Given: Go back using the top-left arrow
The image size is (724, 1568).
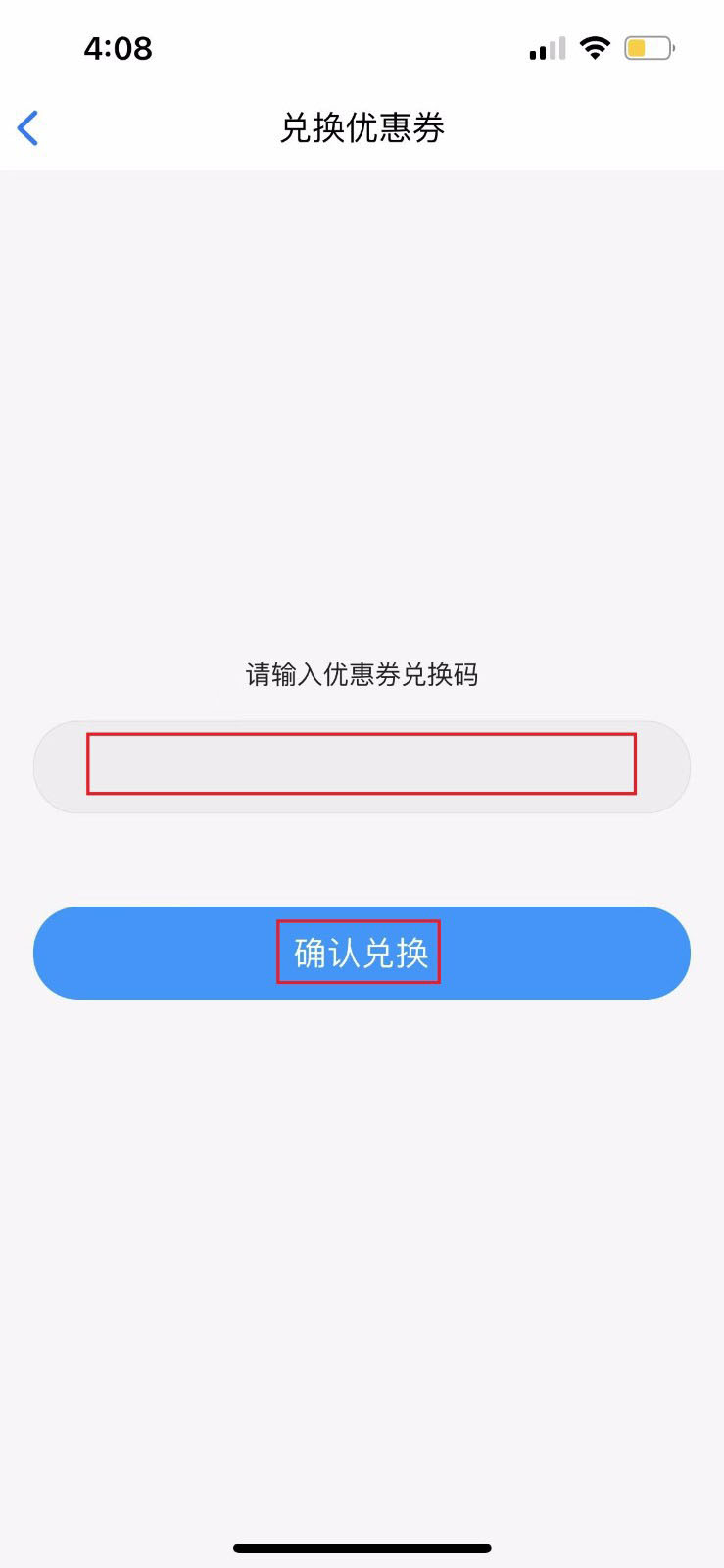Looking at the screenshot, I should [x=28, y=128].
